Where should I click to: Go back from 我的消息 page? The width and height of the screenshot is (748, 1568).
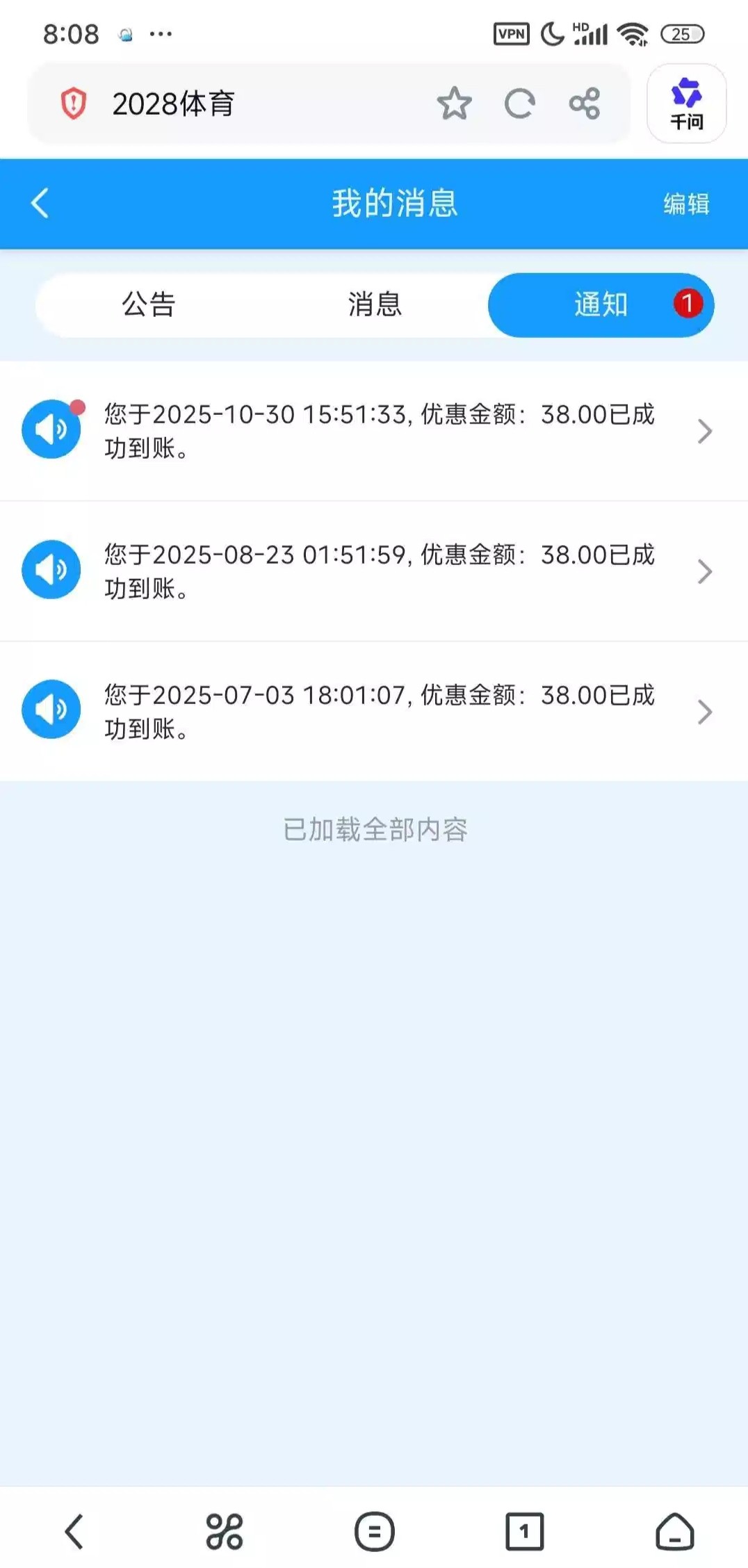click(40, 204)
